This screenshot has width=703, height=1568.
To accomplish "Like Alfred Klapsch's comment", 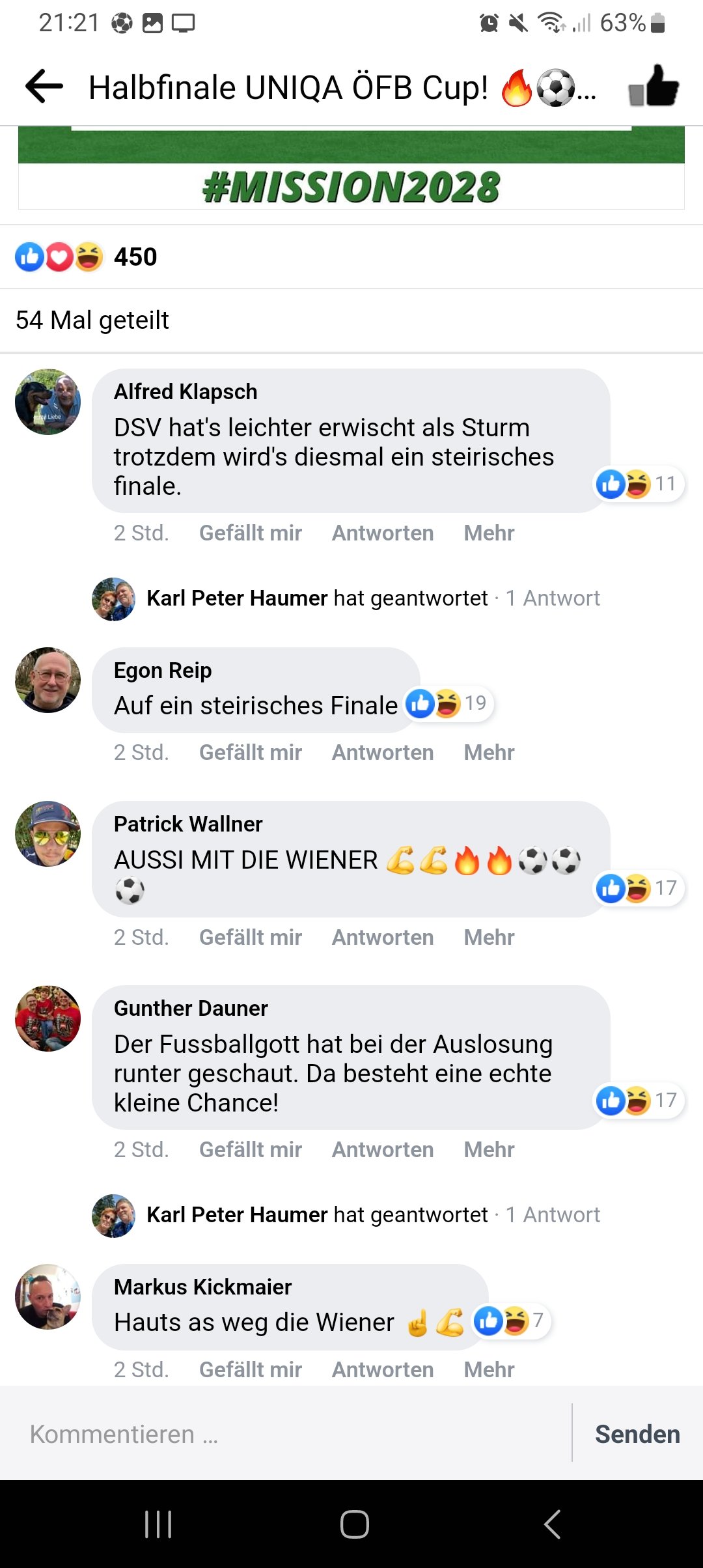I will [x=250, y=533].
